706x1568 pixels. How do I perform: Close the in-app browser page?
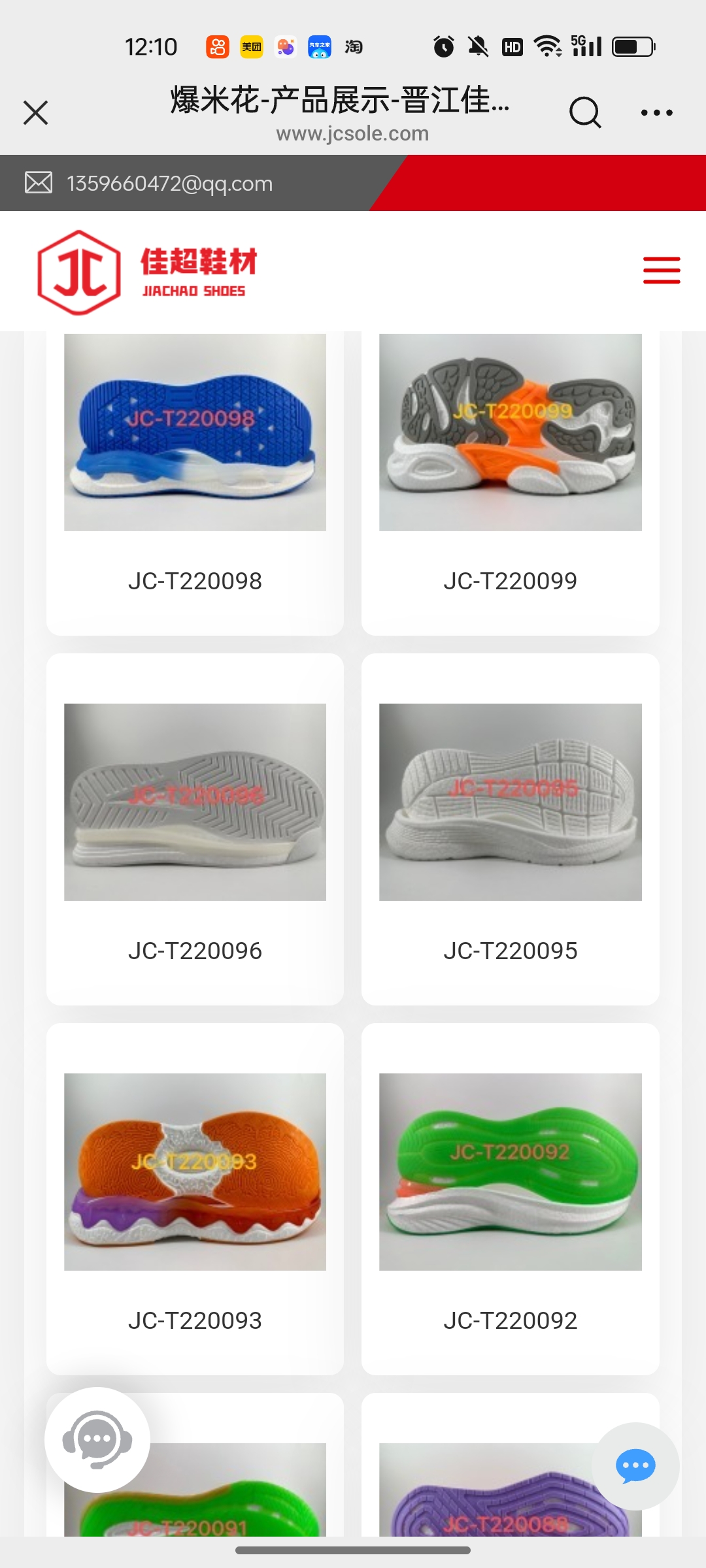point(36,112)
